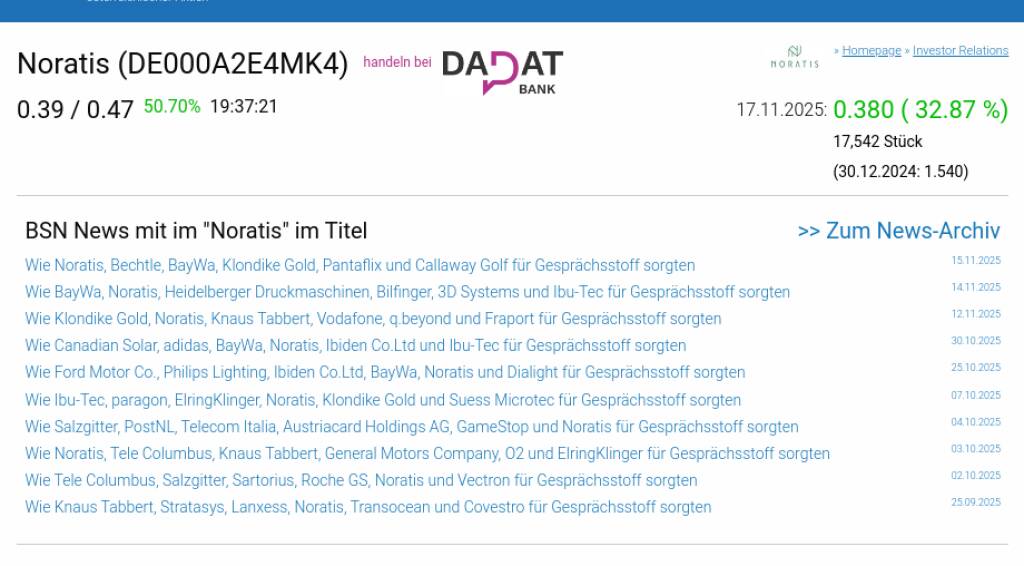Open the Investor Relations link
The height and width of the screenshot is (566, 1024).
pyautogui.click(x=960, y=51)
